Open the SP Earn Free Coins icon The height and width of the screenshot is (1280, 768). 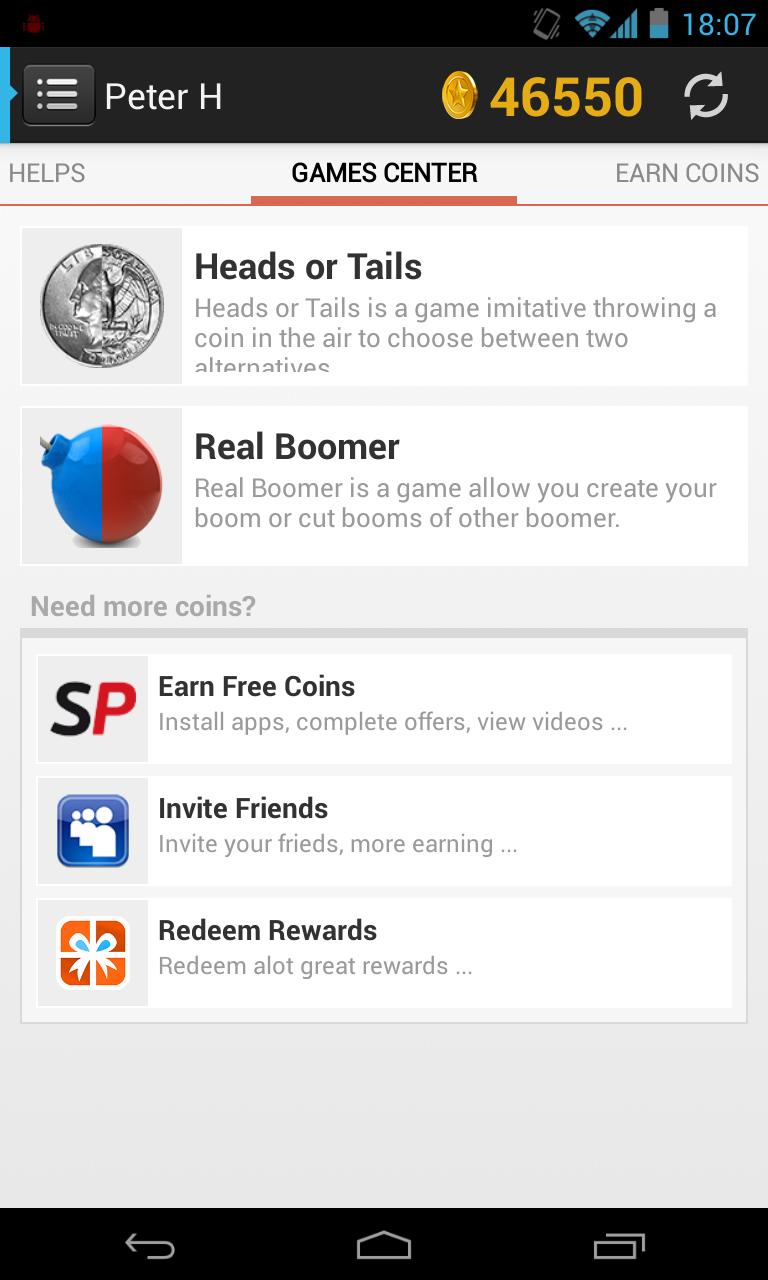92,708
